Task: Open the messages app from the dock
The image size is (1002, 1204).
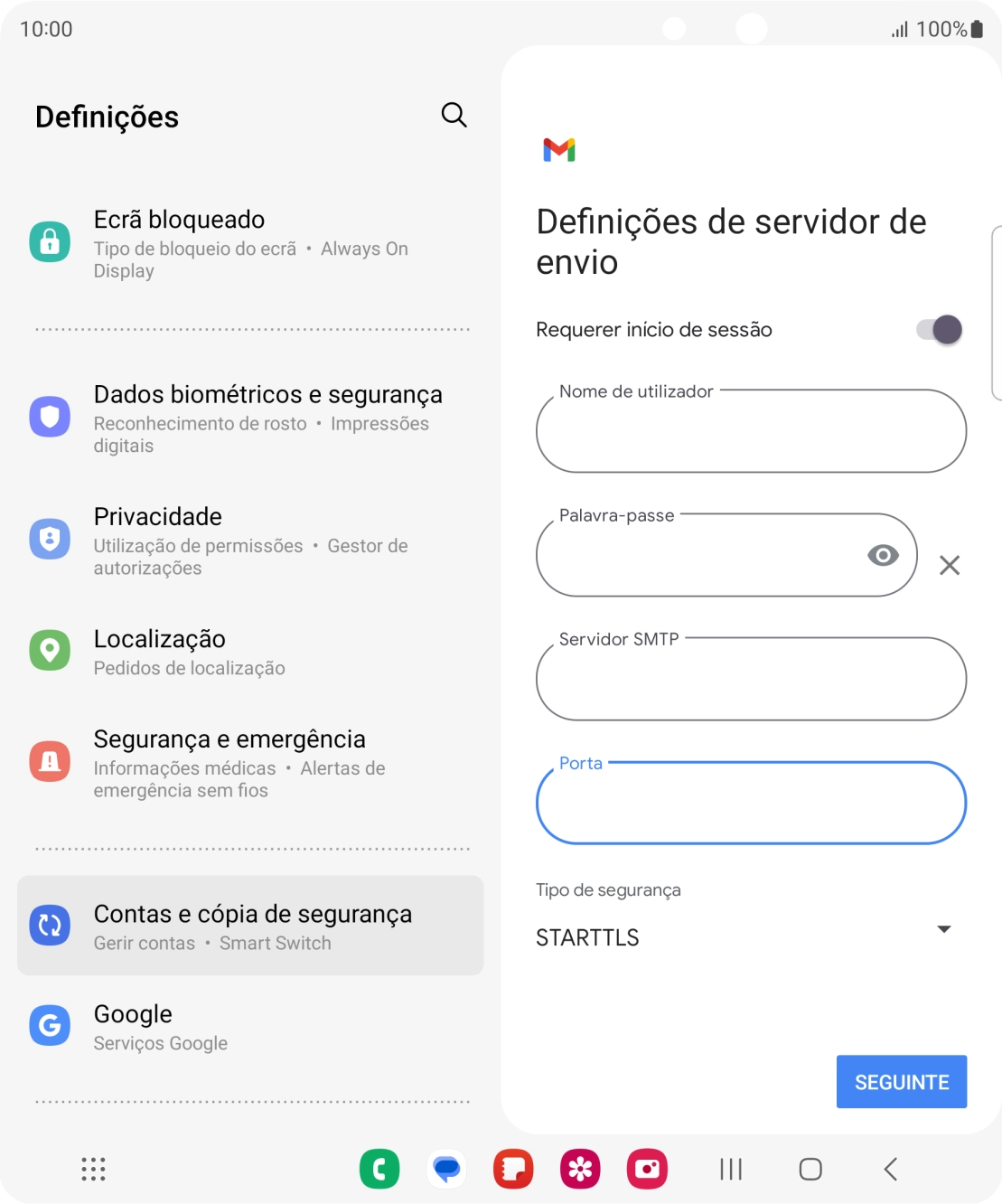Action: 446,1168
